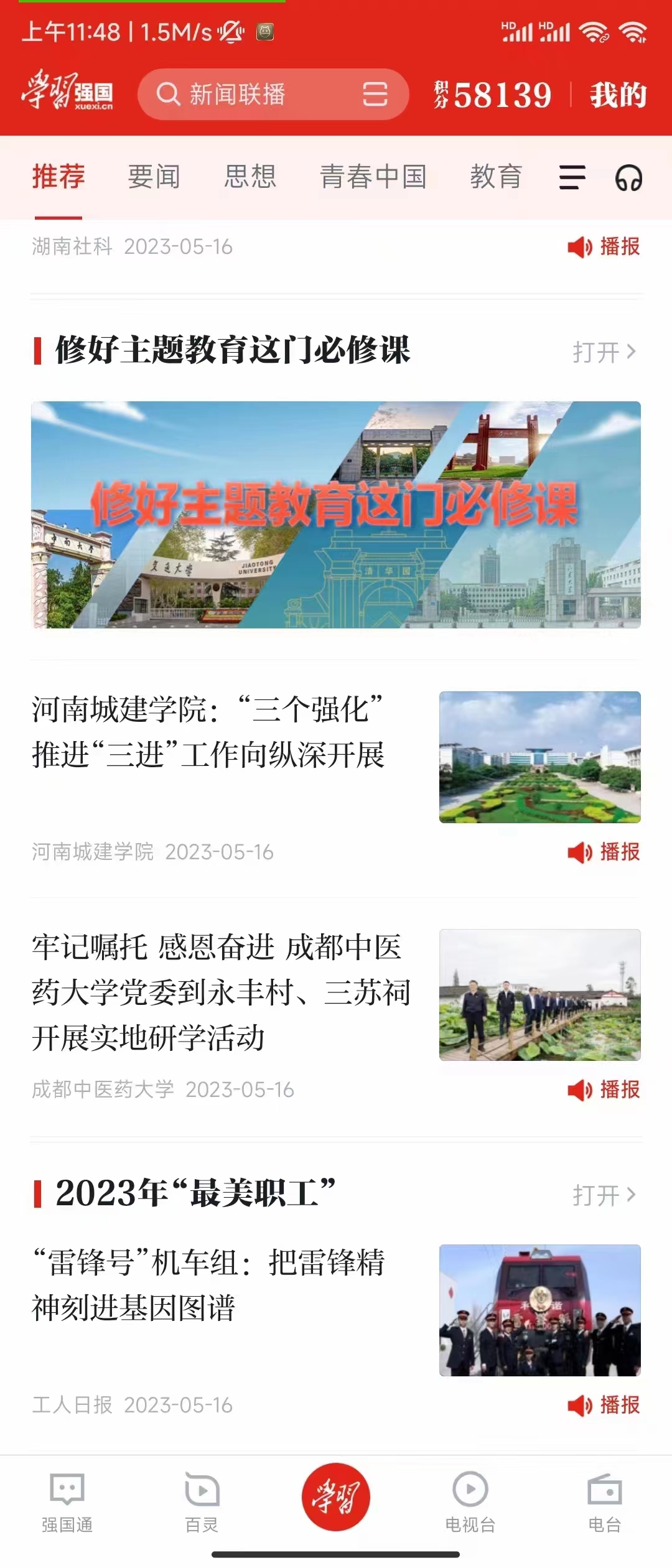Open the 新闻联播 search box
The width and height of the screenshot is (672, 1568).
coord(249,95)
